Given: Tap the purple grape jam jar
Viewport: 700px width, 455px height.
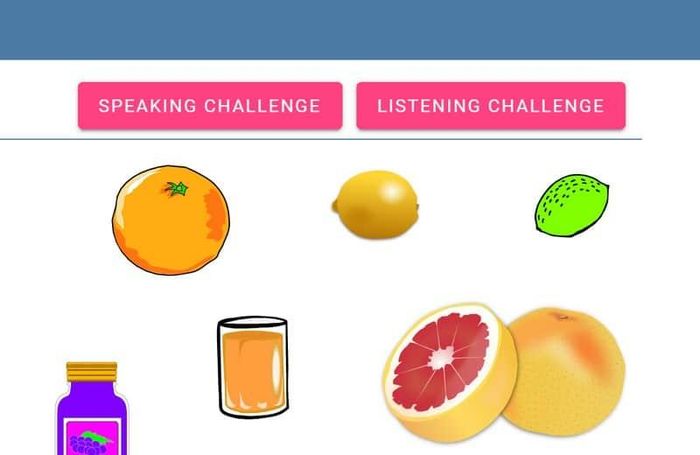Looking at the screenshot, I should pyautogui.click(x=92, y=412).
